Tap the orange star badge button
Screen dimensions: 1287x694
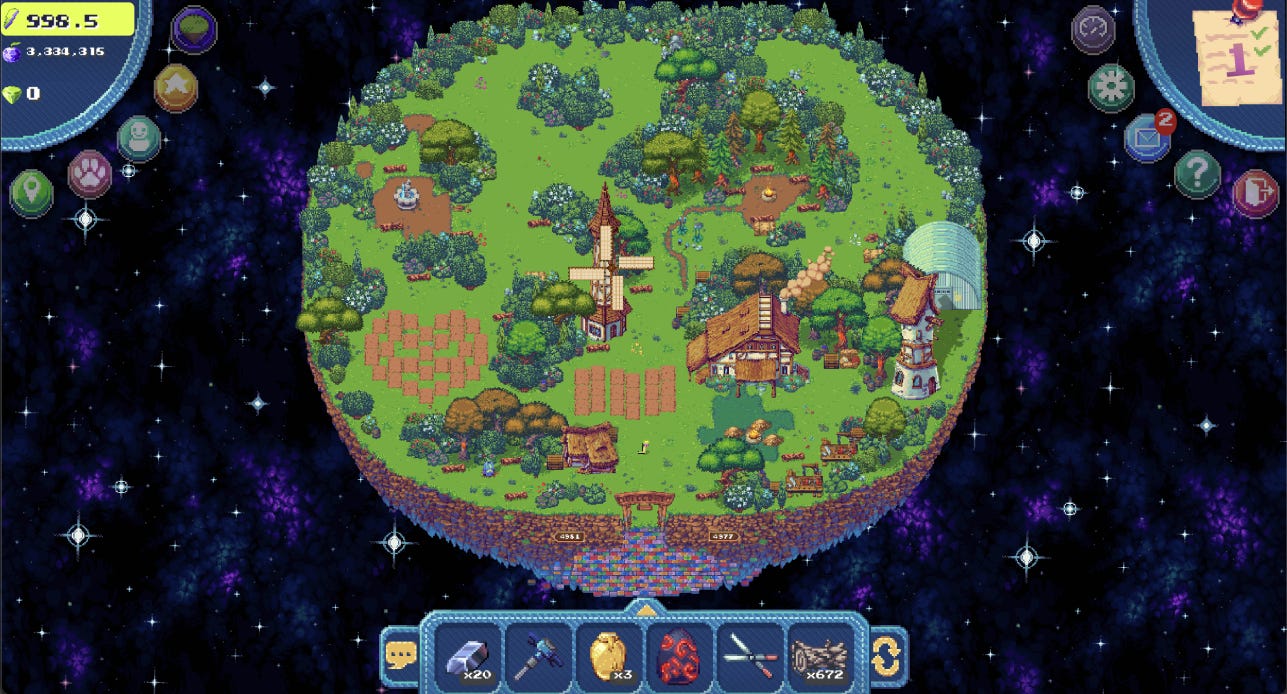click(x=176, y=87)
